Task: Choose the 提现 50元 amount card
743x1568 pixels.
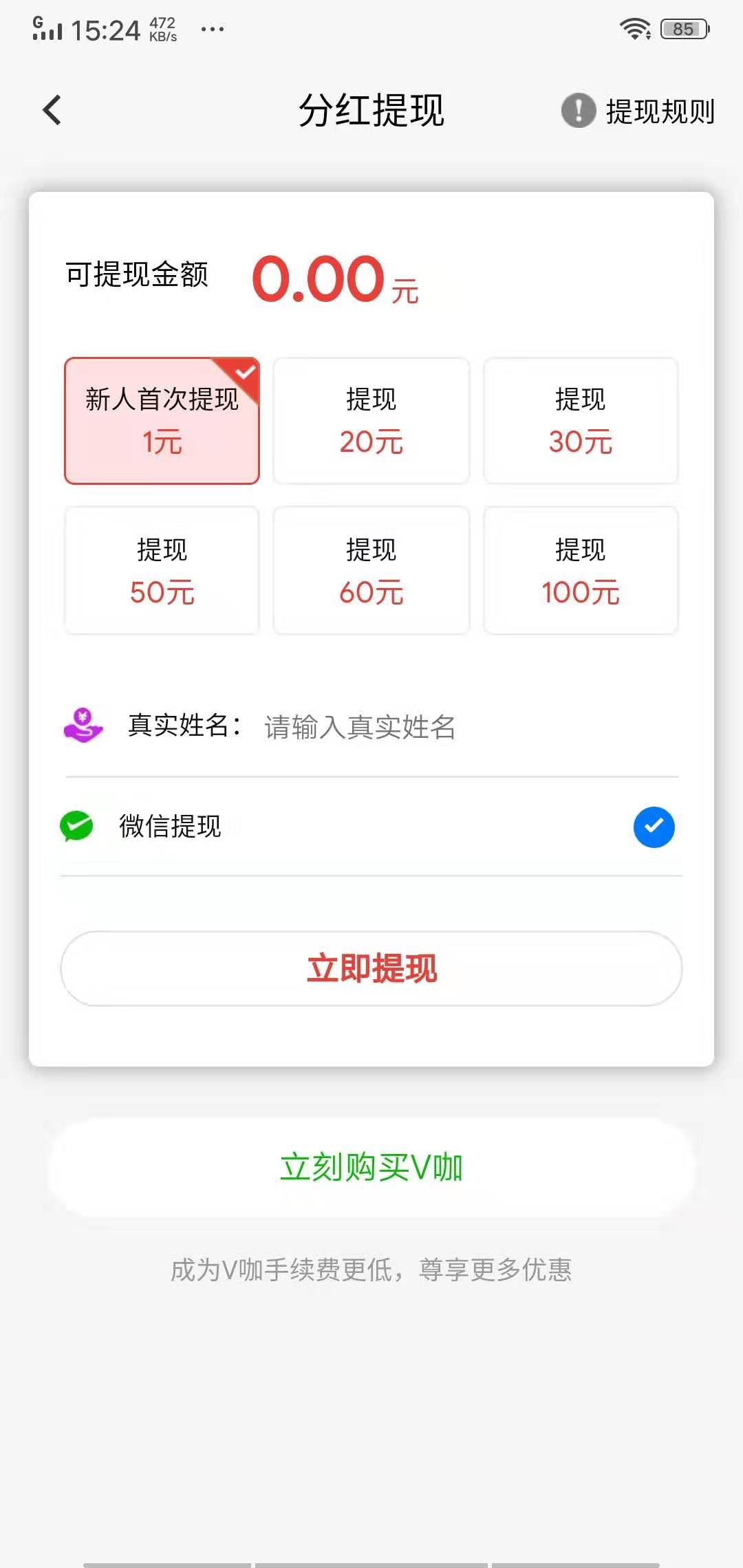Action: [x=162, y=571]
